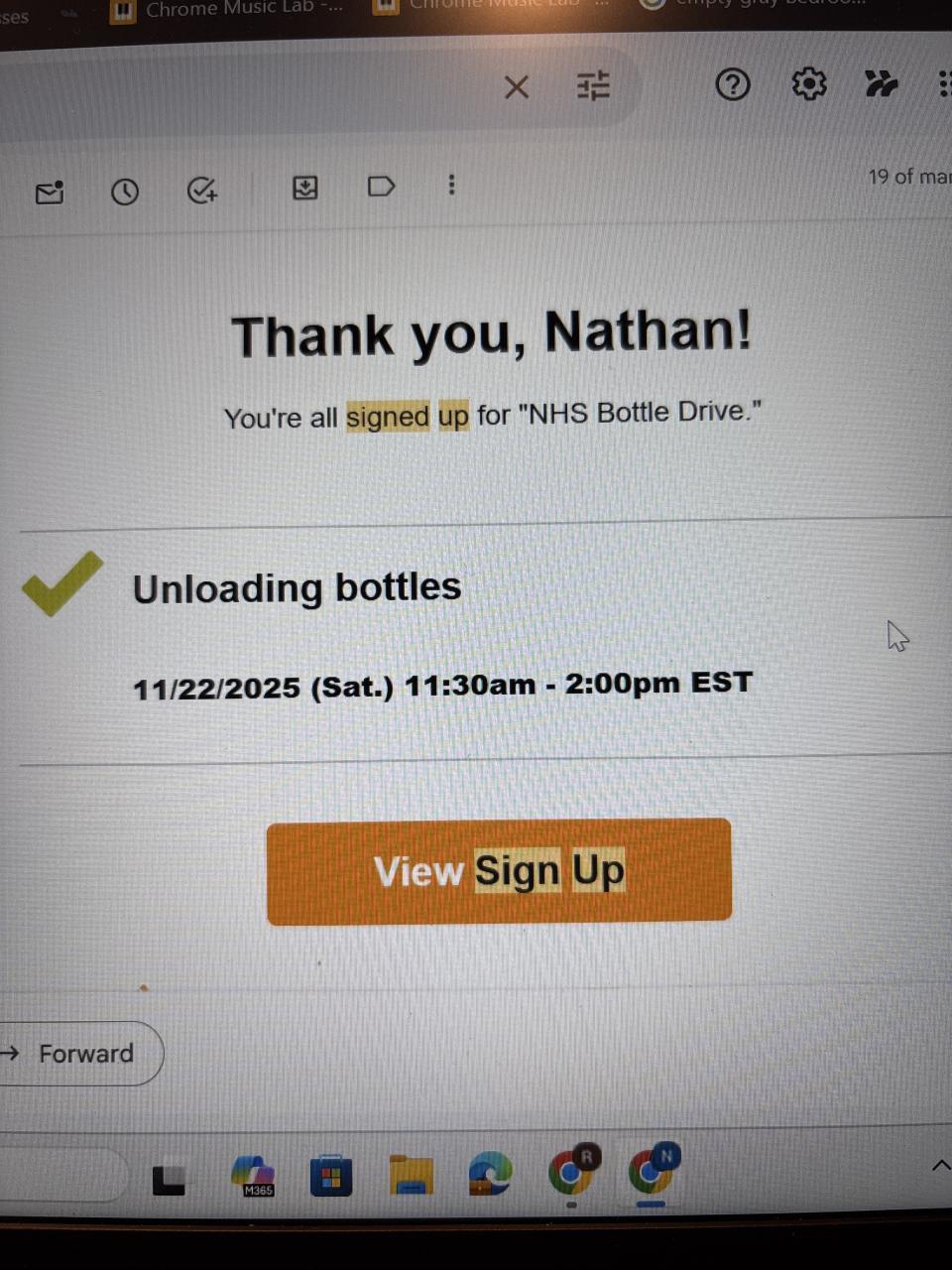Open the three-dot More menu
952x1270 pixels.
pyautogui.click(x=451, y=186)
